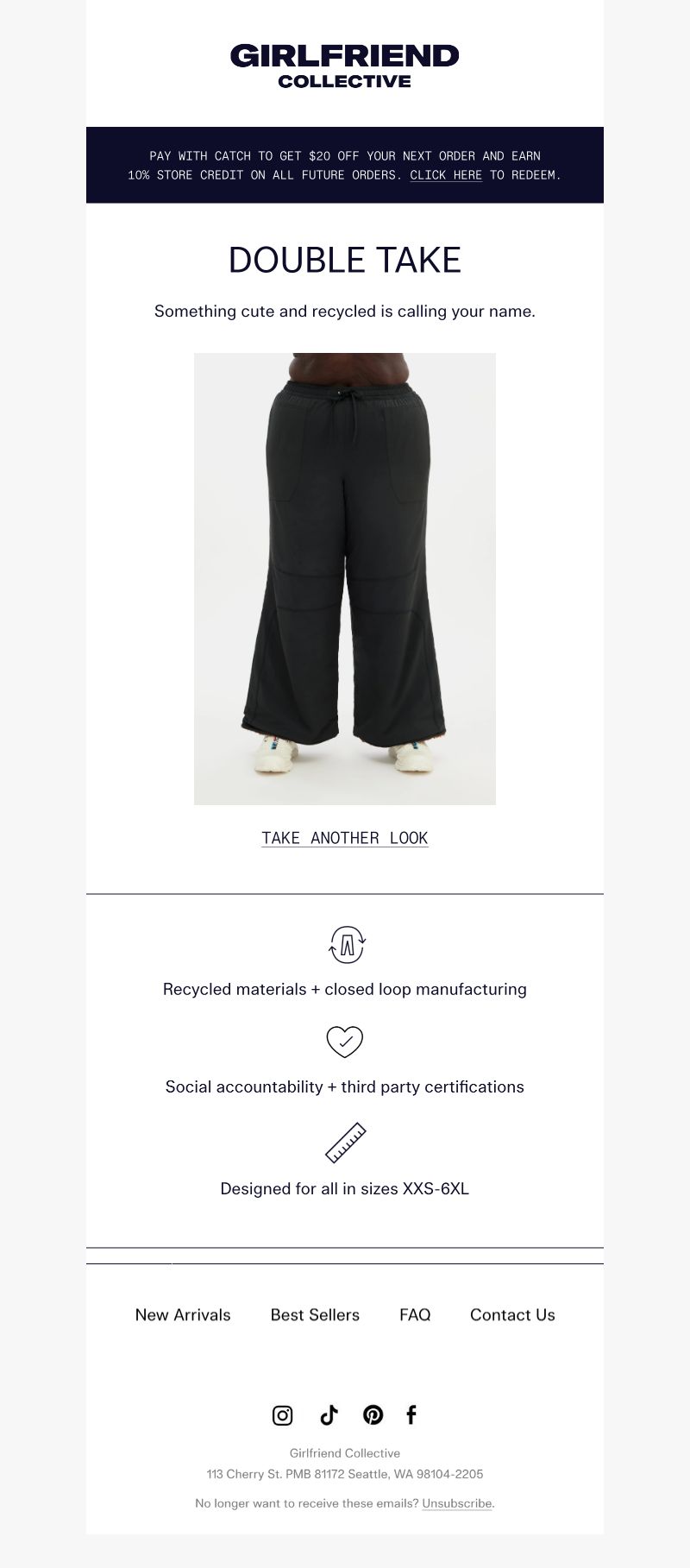690x1568 pixels.
Task: Select Contact Us
Action: [512, 1315]
